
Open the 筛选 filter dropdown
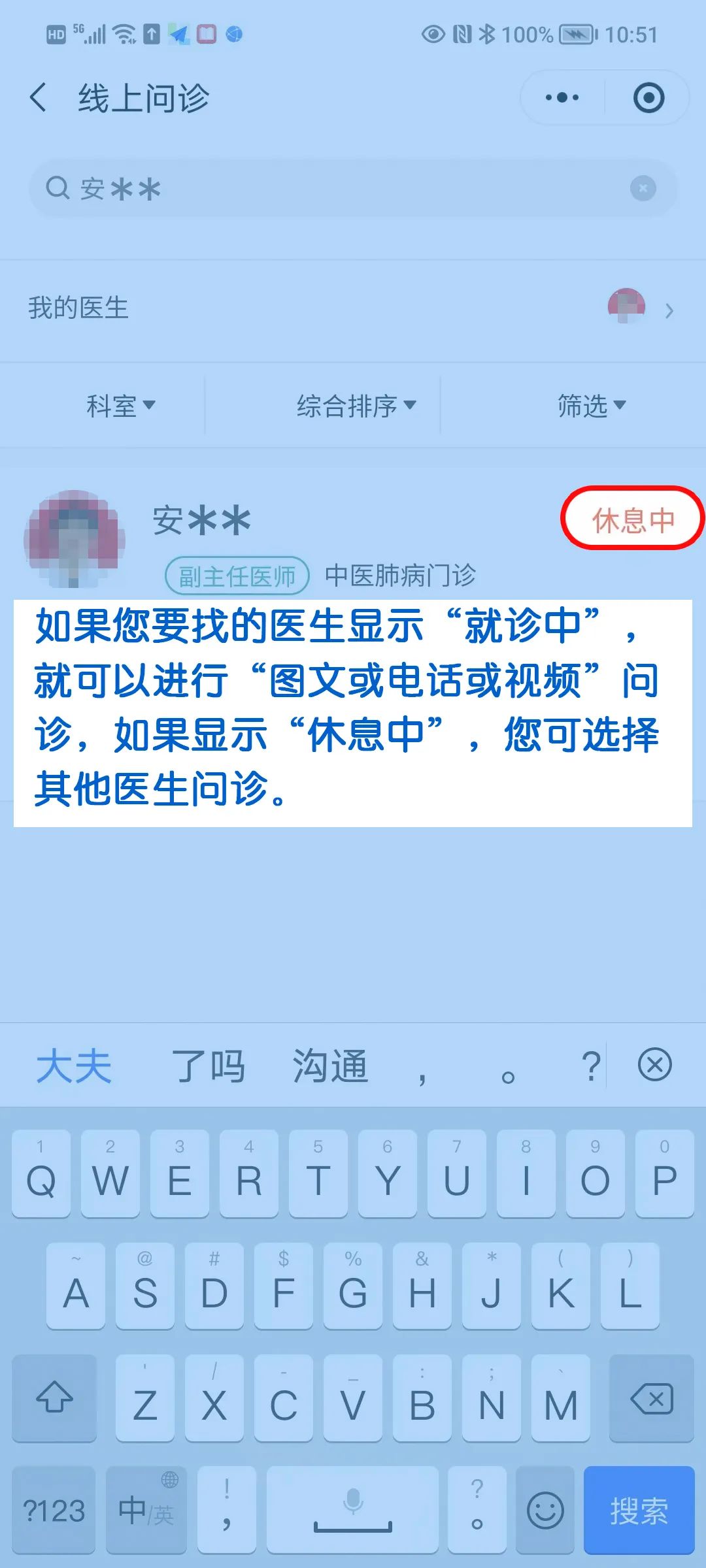tap(591, 406)
